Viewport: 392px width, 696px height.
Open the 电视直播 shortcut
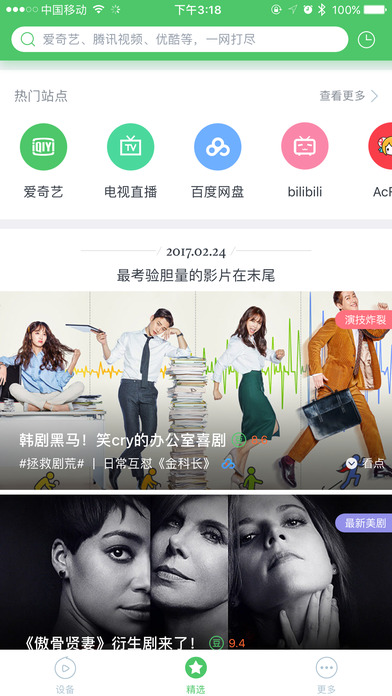[131, 161]
